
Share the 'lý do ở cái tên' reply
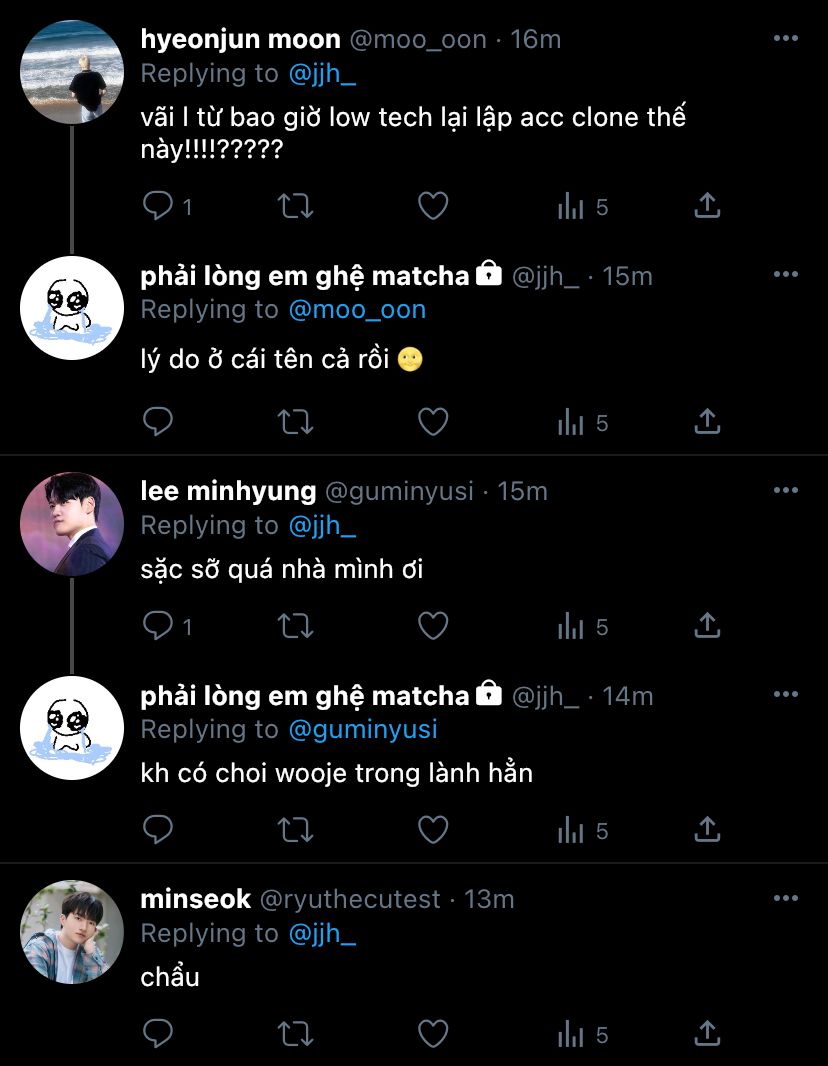coord(707,422)
